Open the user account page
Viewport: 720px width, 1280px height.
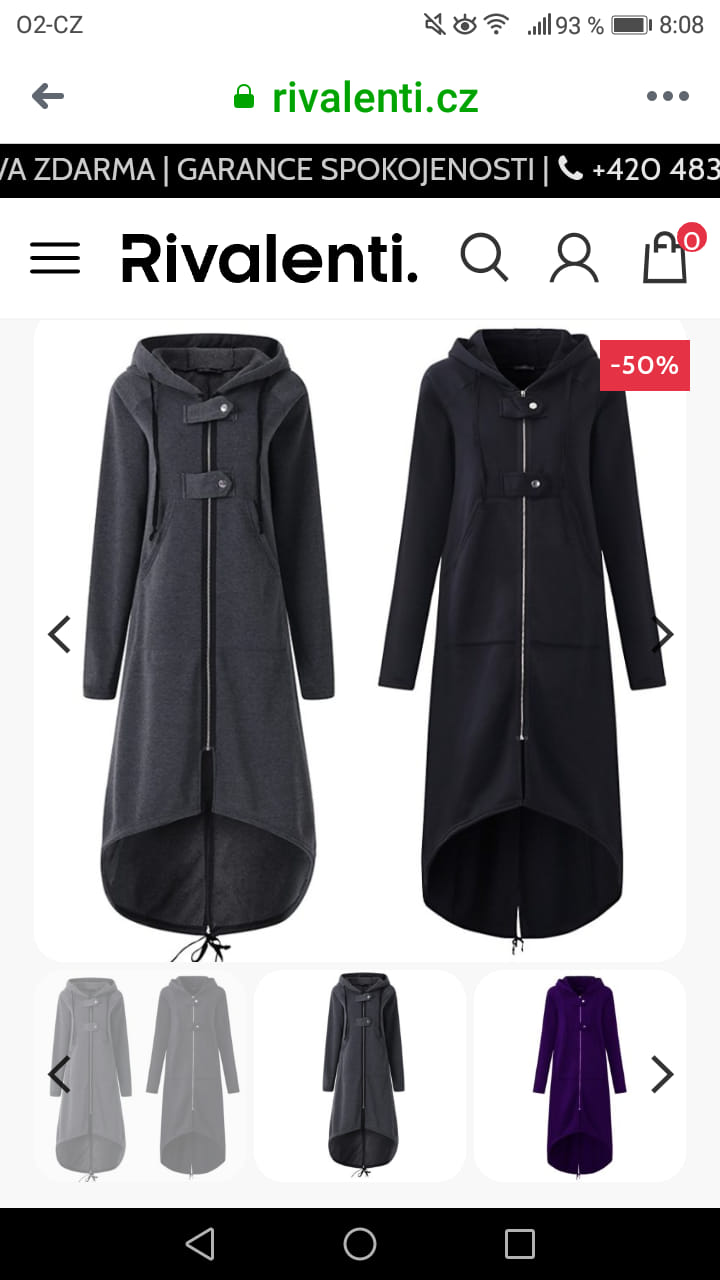[574, 258]
